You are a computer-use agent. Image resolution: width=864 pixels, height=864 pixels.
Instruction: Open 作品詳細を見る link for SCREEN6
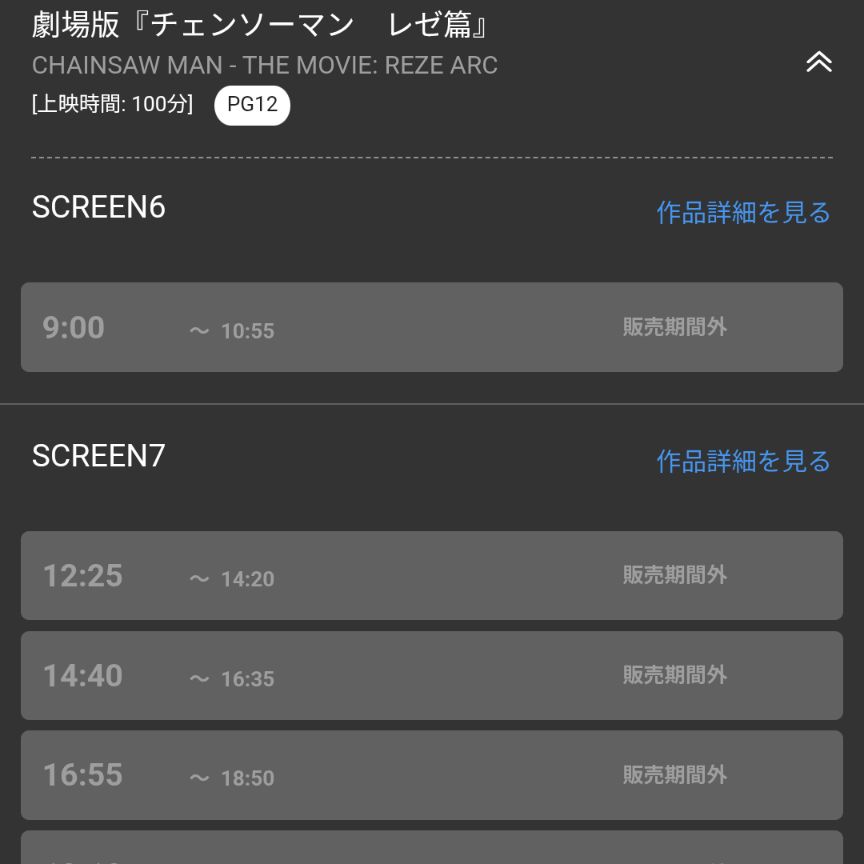point(743,212)
